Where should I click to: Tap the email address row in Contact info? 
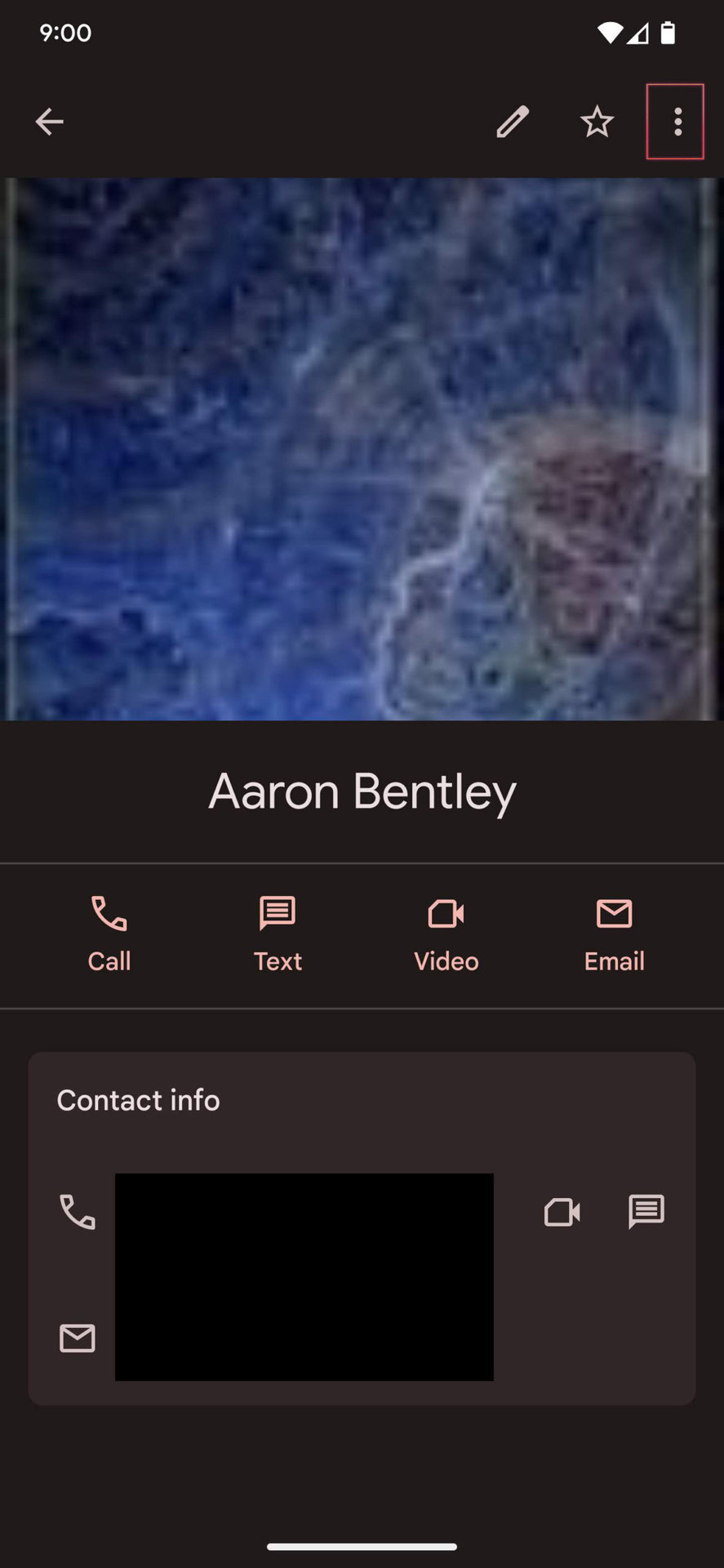[302, 1338]
